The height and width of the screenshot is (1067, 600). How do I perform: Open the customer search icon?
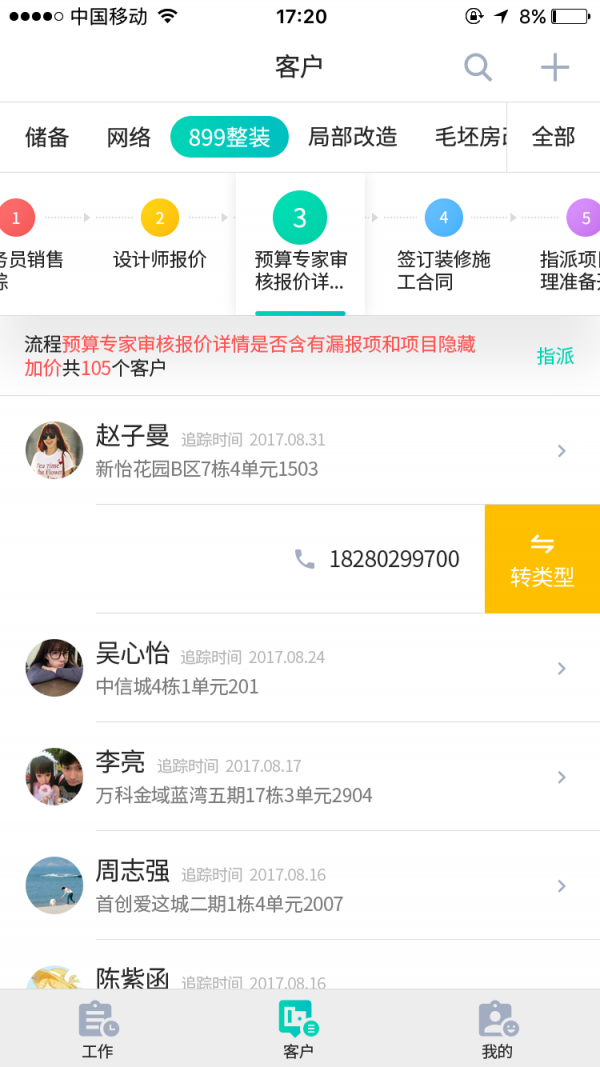click(478, 67)
